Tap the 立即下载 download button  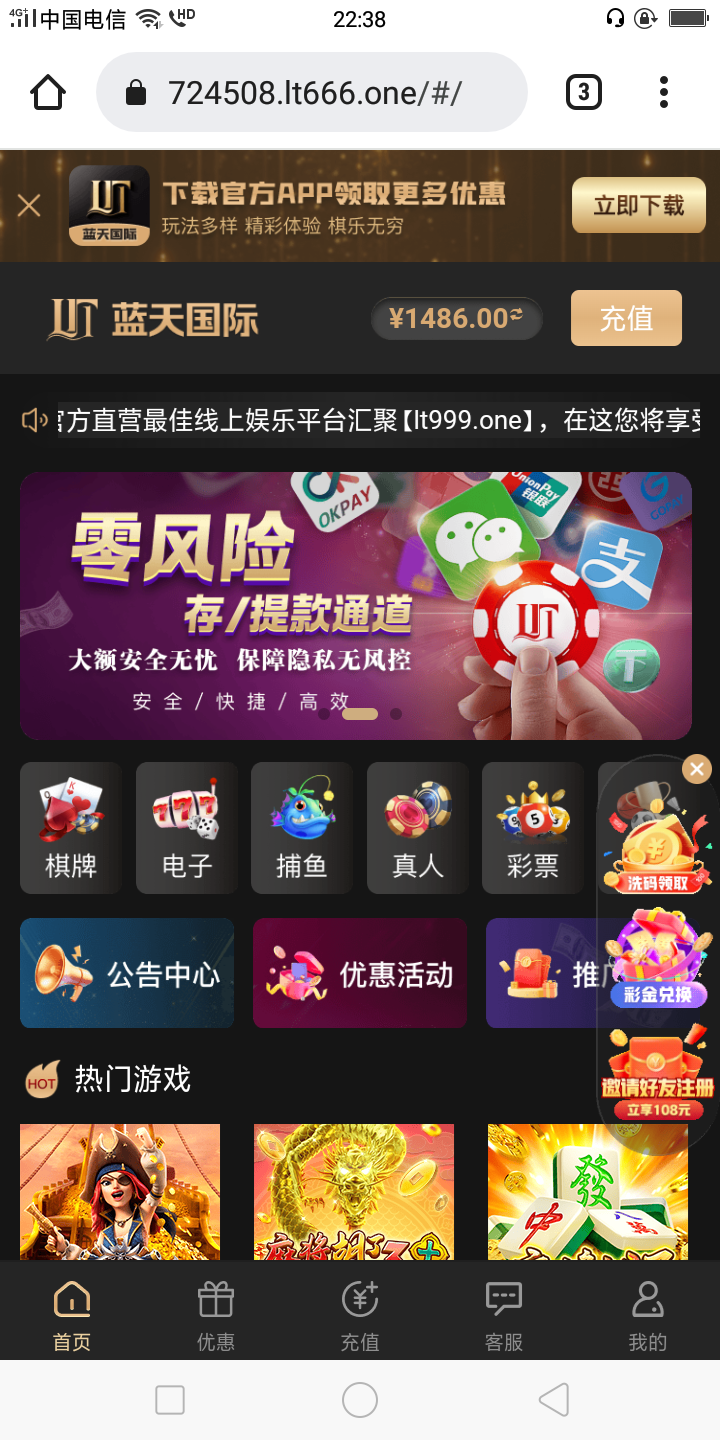pyautogui.click(x=639, y=206)
